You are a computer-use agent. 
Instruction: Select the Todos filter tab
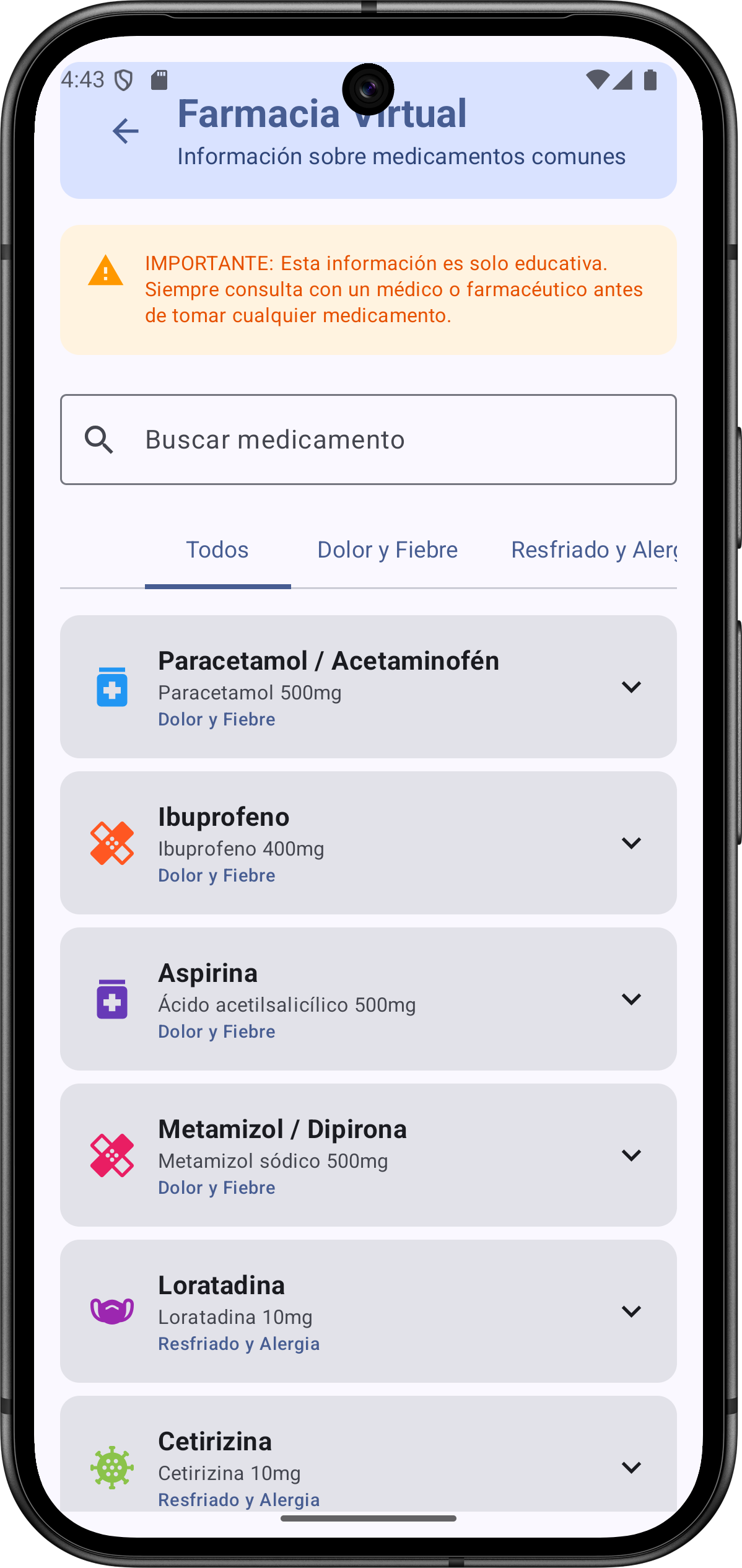[x=217, y=550]
